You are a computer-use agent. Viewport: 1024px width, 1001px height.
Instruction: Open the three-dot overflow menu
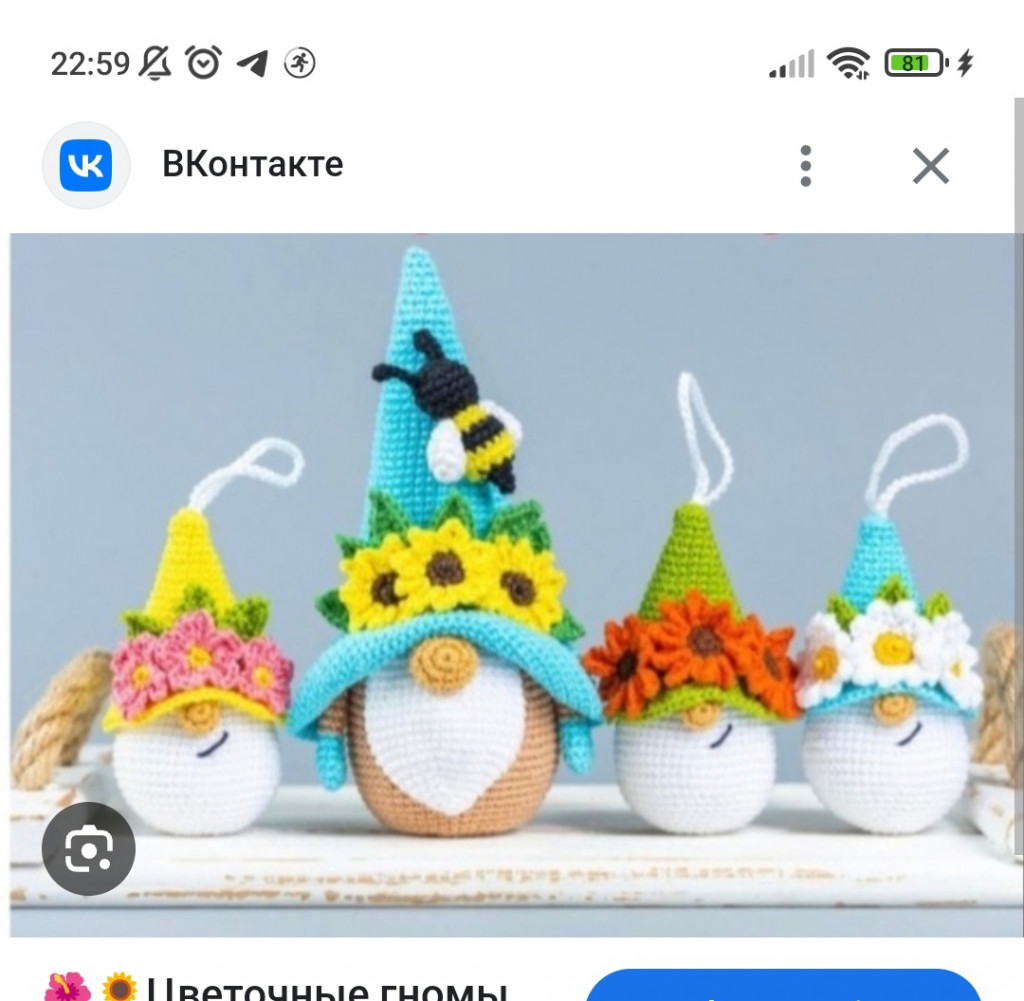(x=806, y=166)
